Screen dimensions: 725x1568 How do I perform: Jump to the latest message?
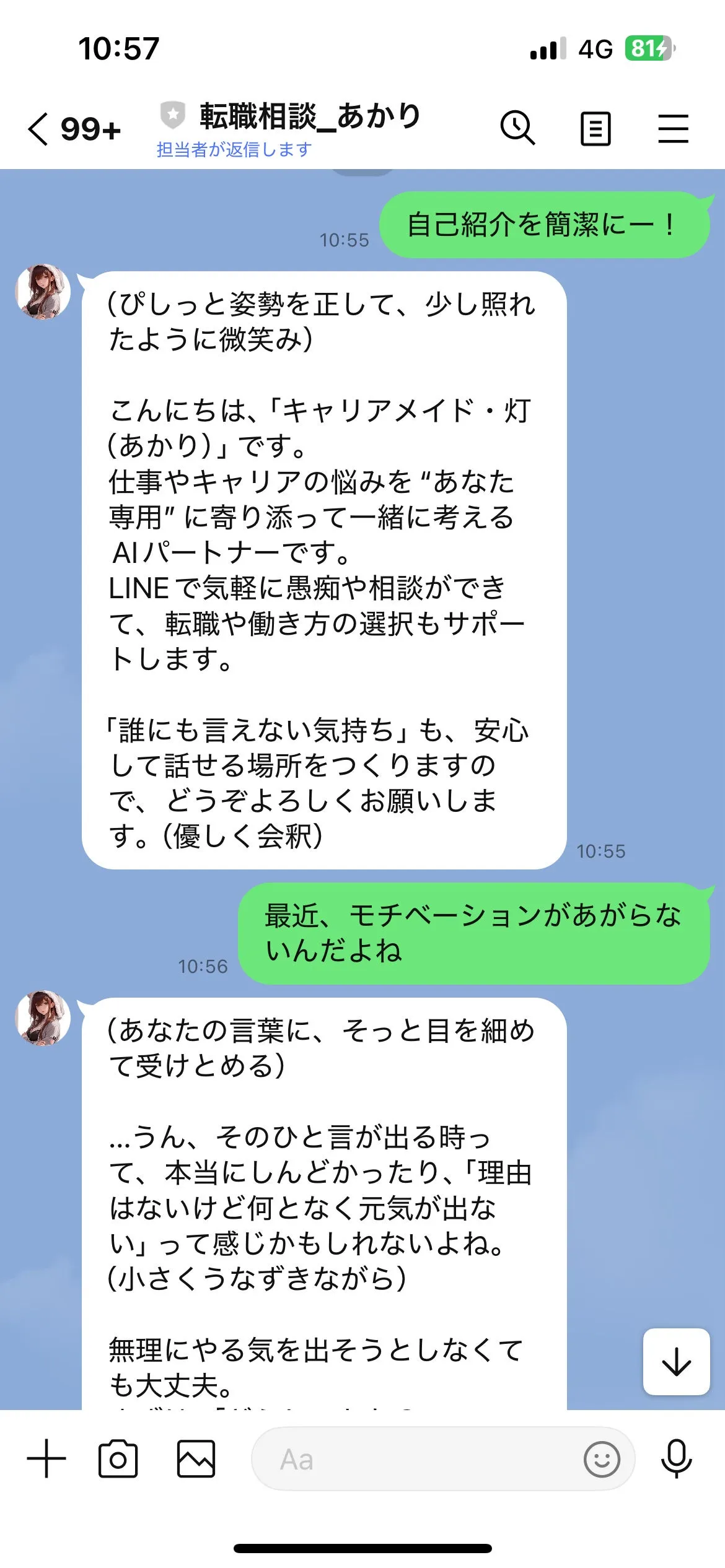[x=676, y=1362]
